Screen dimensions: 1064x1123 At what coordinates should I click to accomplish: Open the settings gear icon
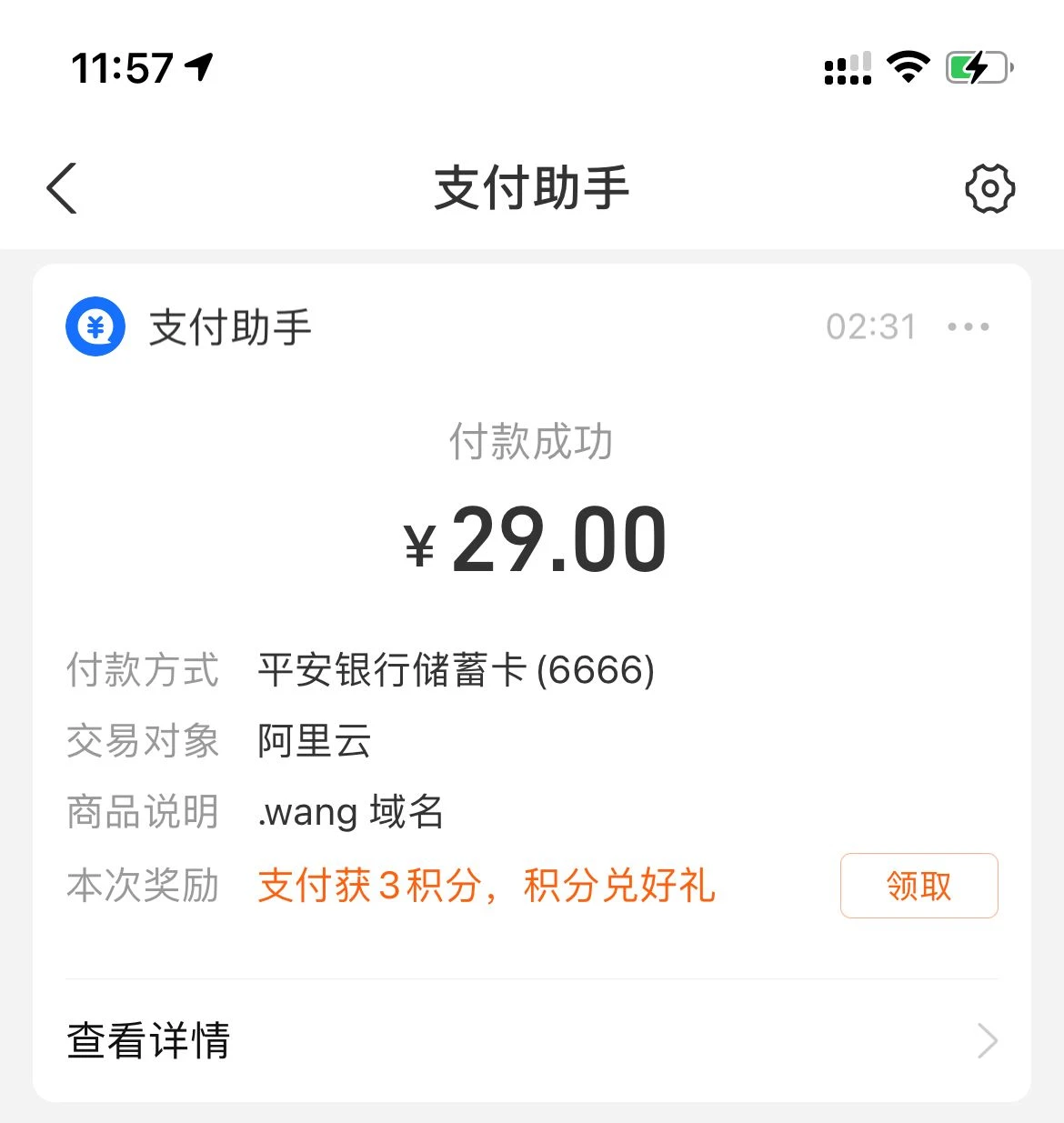click(x=989, y=189)
